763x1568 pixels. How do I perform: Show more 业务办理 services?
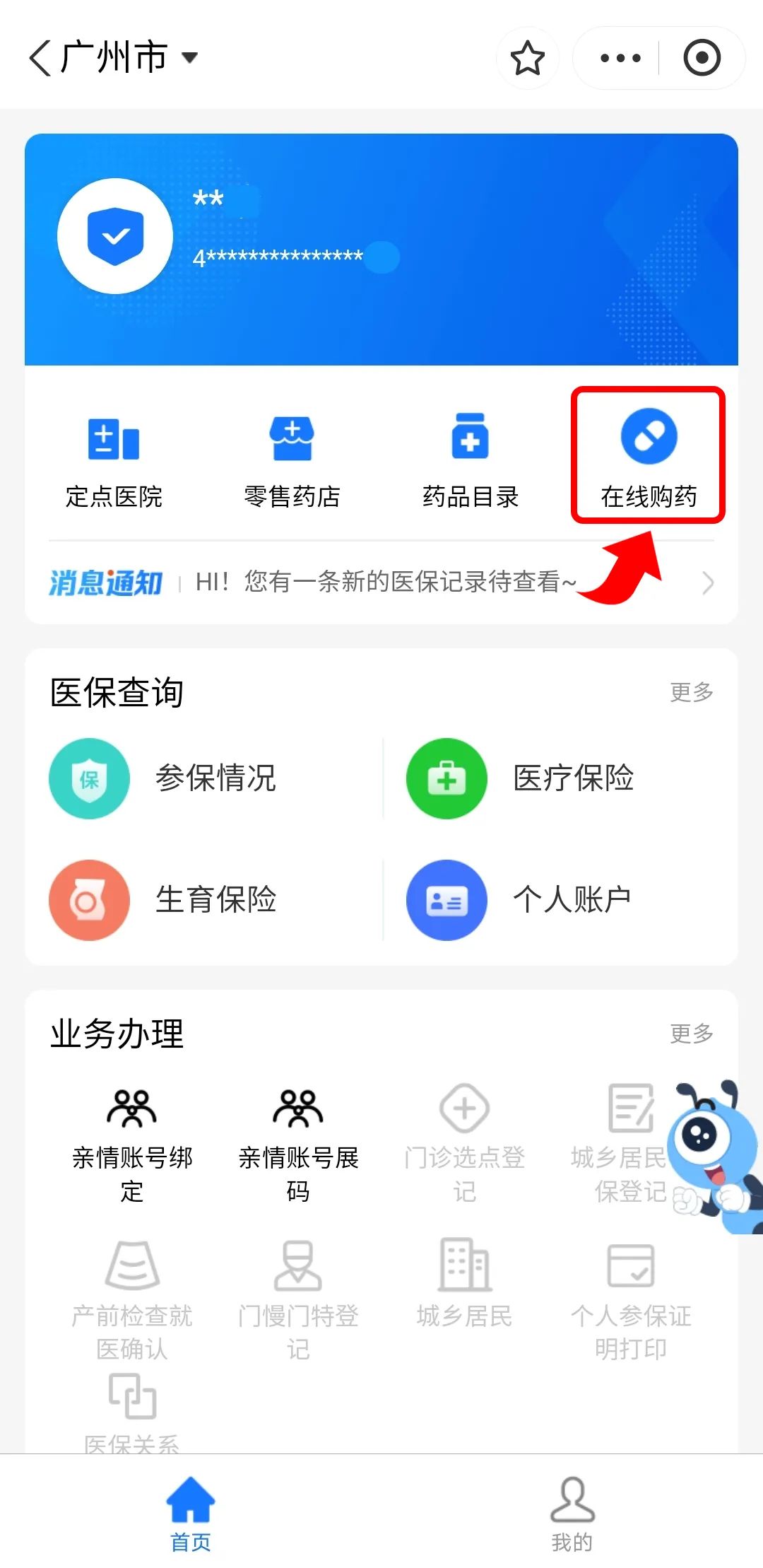[691, 1034]
